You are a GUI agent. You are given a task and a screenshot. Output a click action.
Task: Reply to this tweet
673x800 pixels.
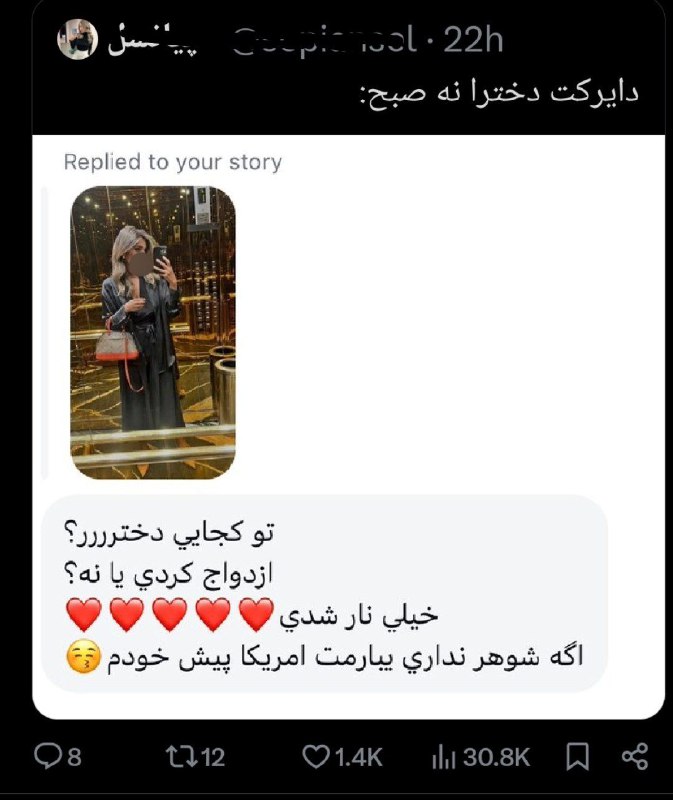click(46, 757)
